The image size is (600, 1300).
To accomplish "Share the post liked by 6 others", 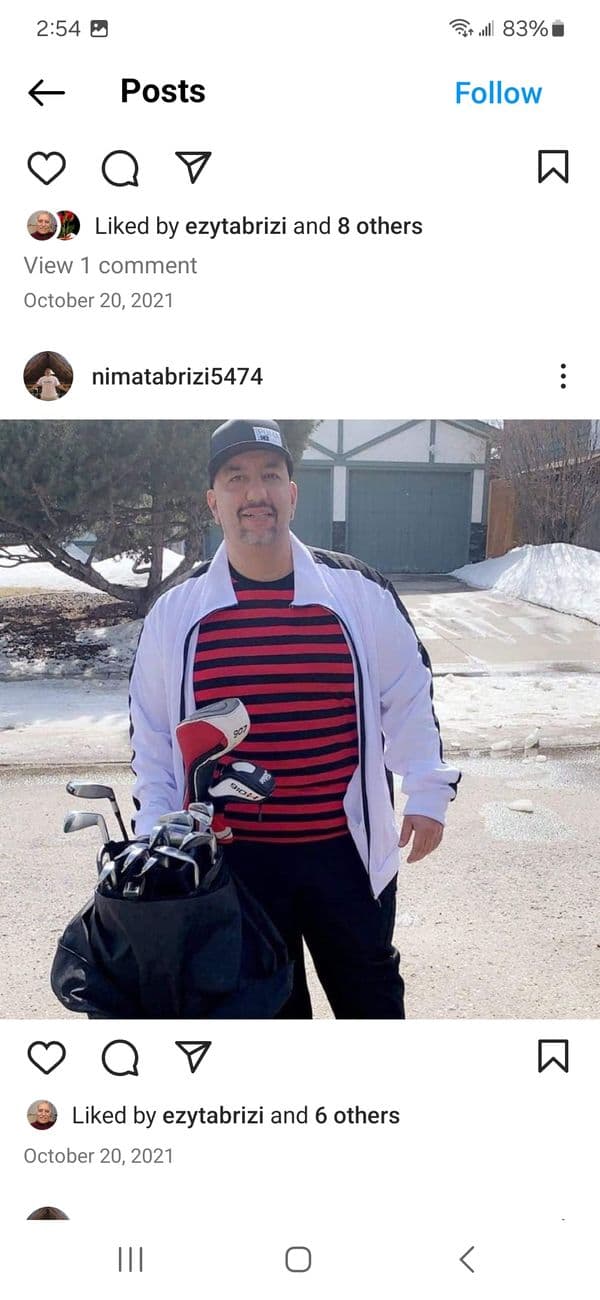I will (193, 1056).
